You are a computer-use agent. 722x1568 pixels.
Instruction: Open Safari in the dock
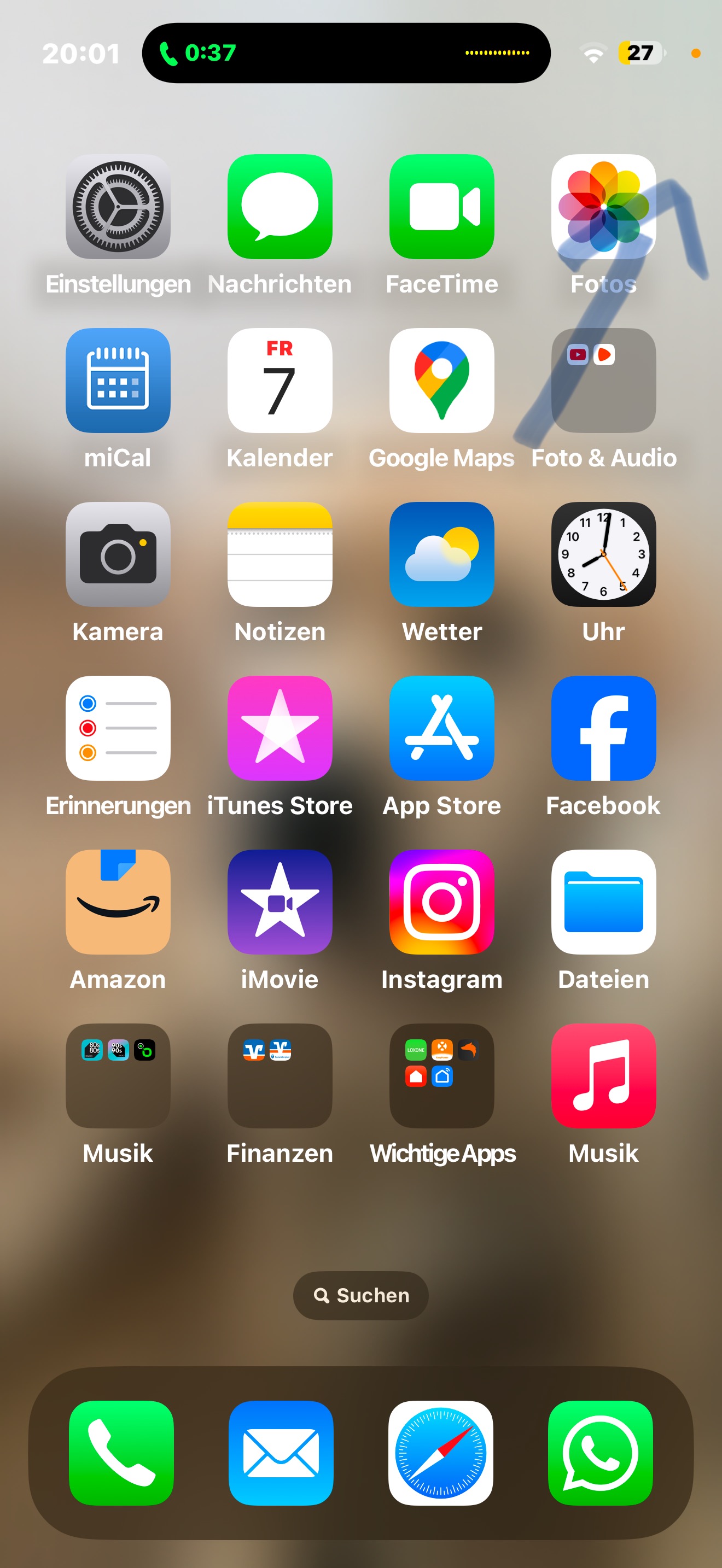pyautogui.click(x=441, y=1453)
